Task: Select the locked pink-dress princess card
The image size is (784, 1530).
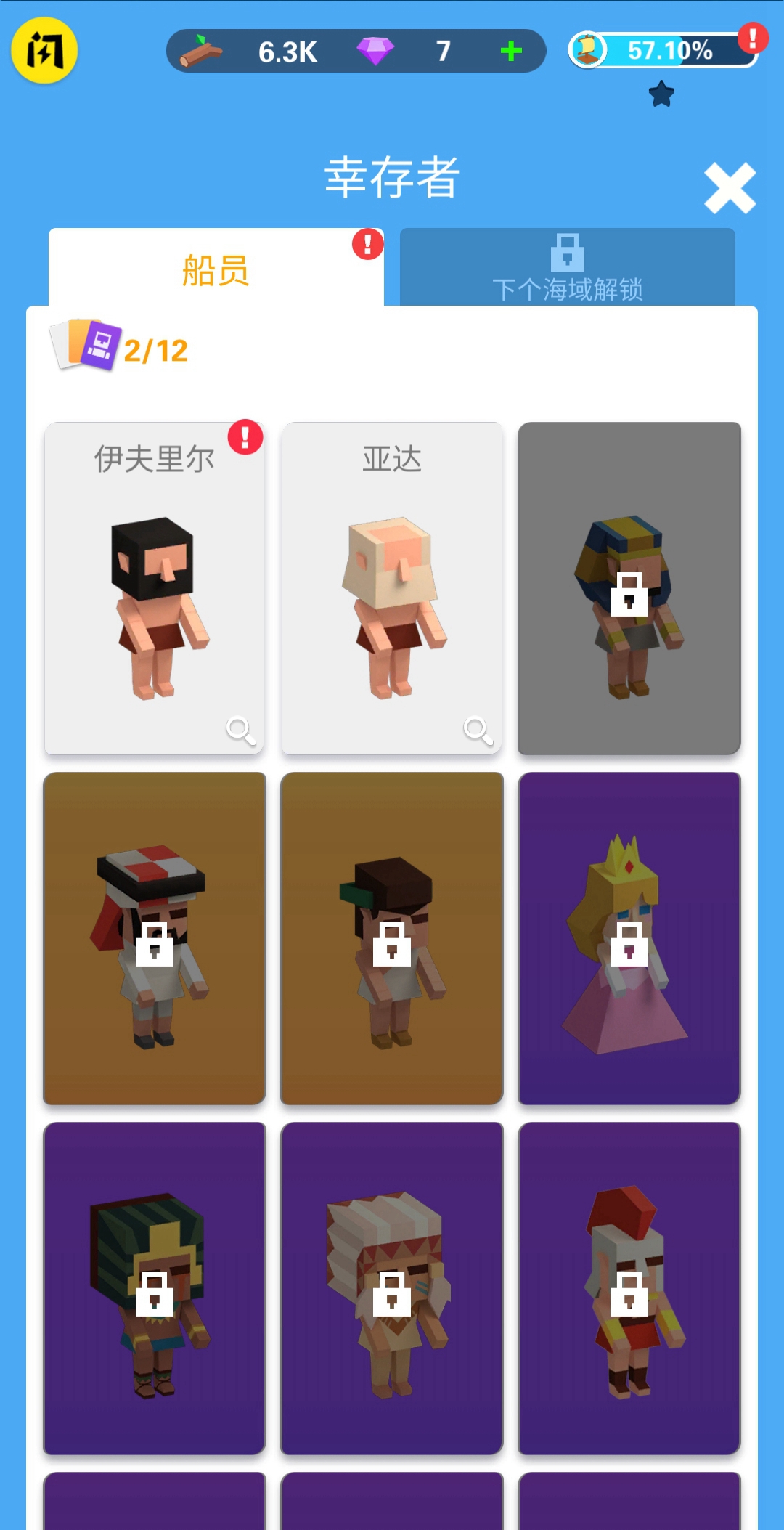Action: 629,938
